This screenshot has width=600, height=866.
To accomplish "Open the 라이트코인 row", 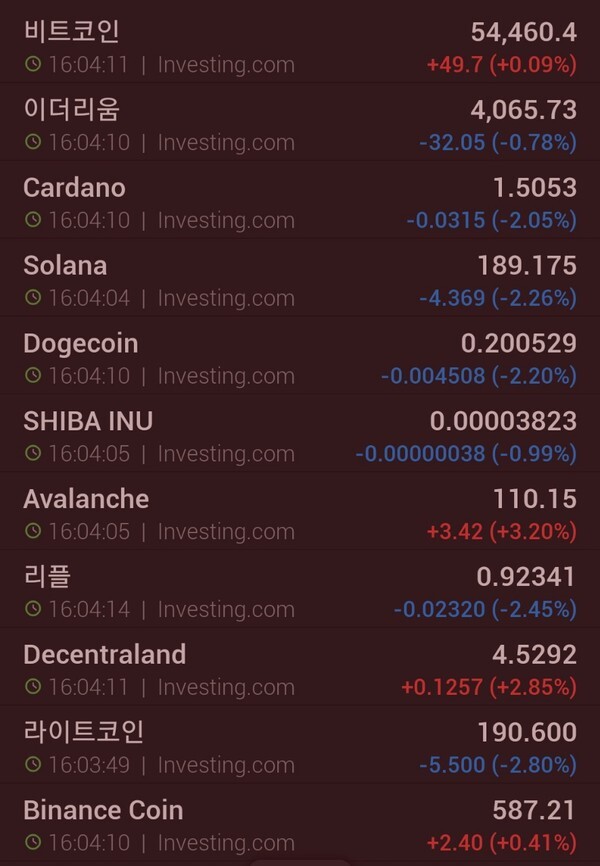I will (300, 748).
